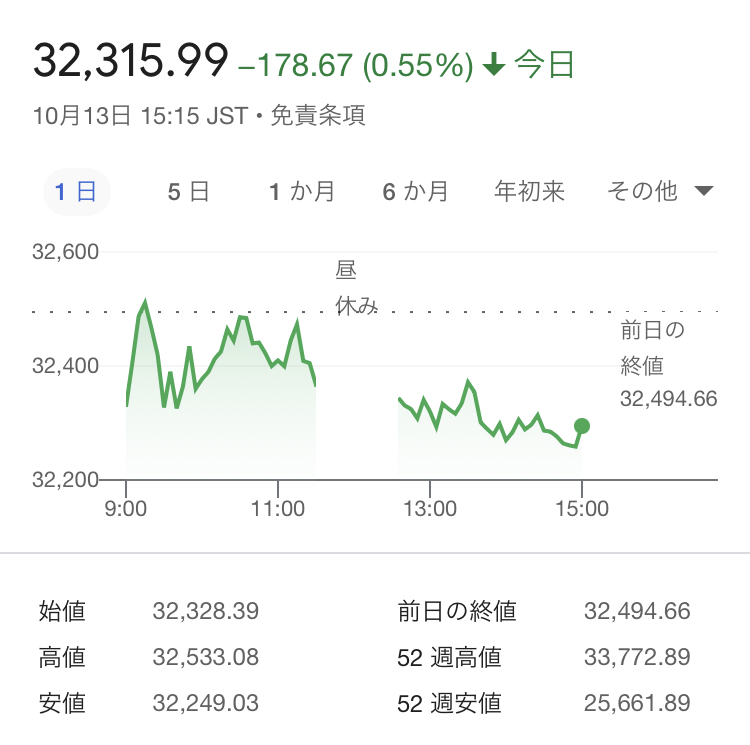The image size is (750, 745).
Task: View the 年初来 chart range
Action: pyautogui.click(x=530, y=192)
